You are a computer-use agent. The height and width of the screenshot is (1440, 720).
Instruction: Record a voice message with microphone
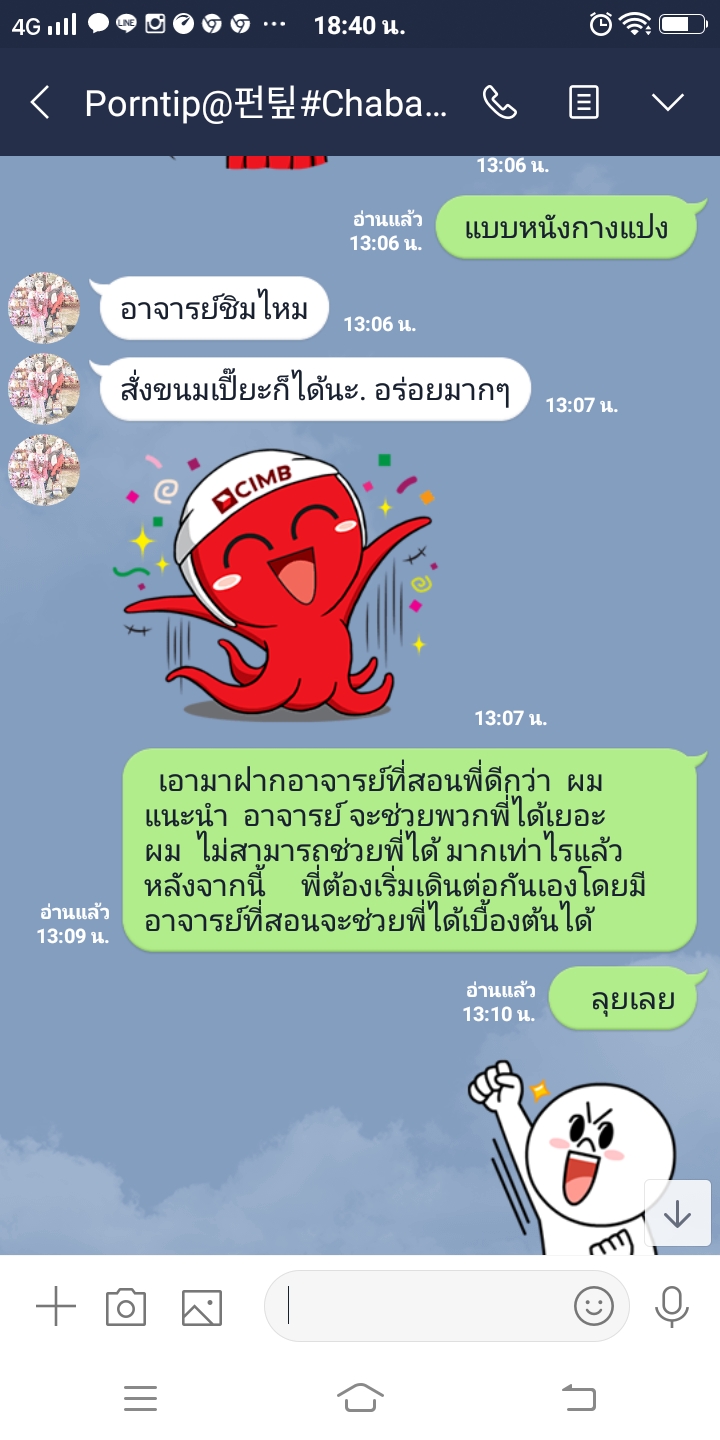(671, 1306)
